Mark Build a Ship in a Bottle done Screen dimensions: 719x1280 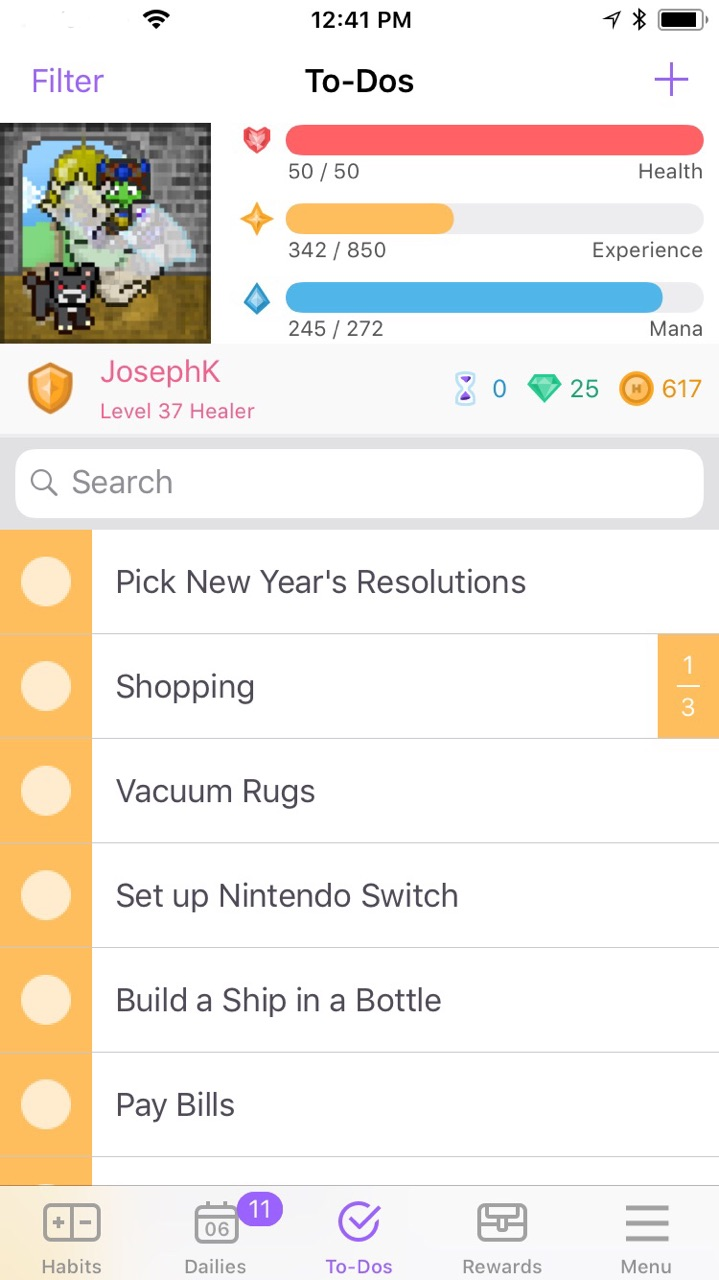tap(45, 1000)
